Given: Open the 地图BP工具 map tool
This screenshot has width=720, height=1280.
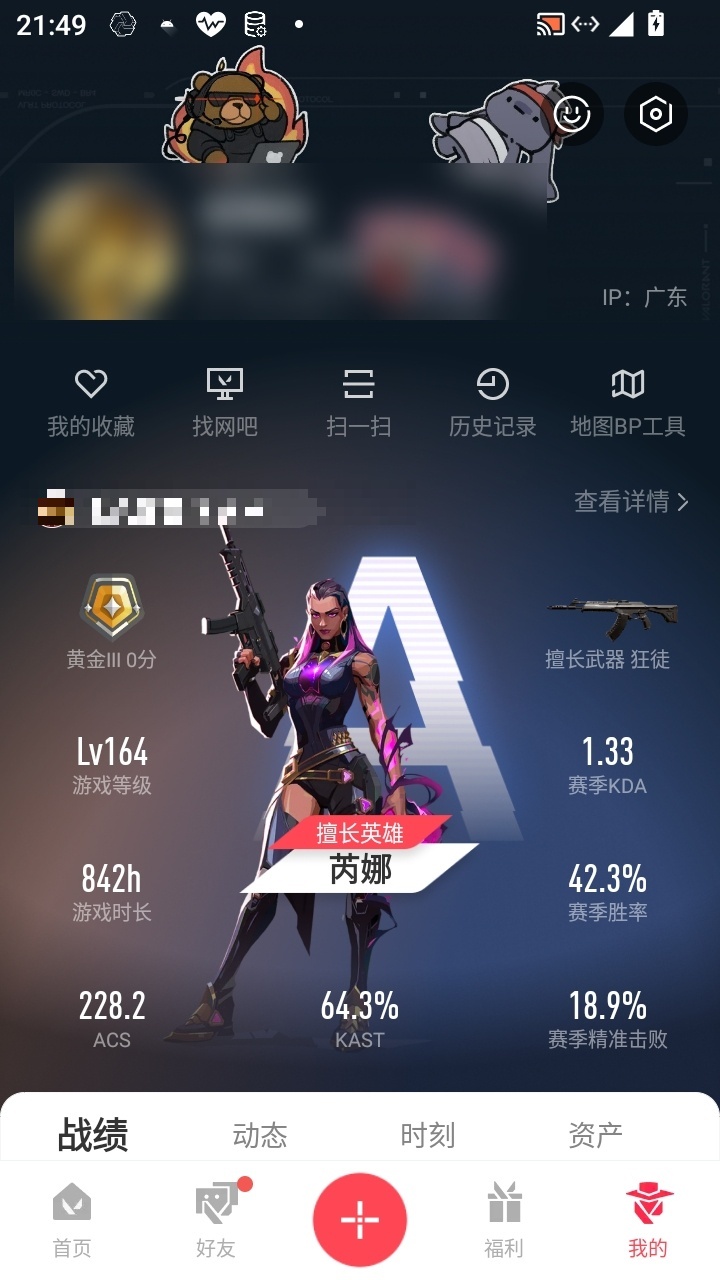Looking at the screenshot, I should [x=628, y=402].
